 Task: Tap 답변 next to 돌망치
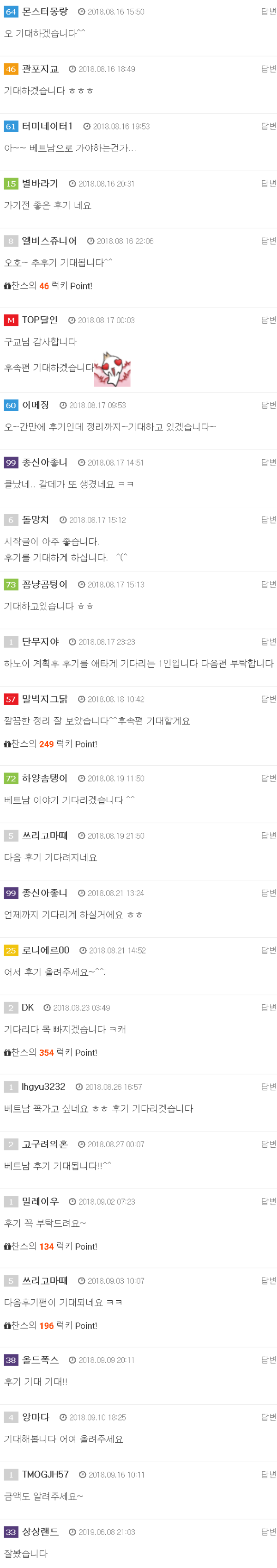click(268, 519)
